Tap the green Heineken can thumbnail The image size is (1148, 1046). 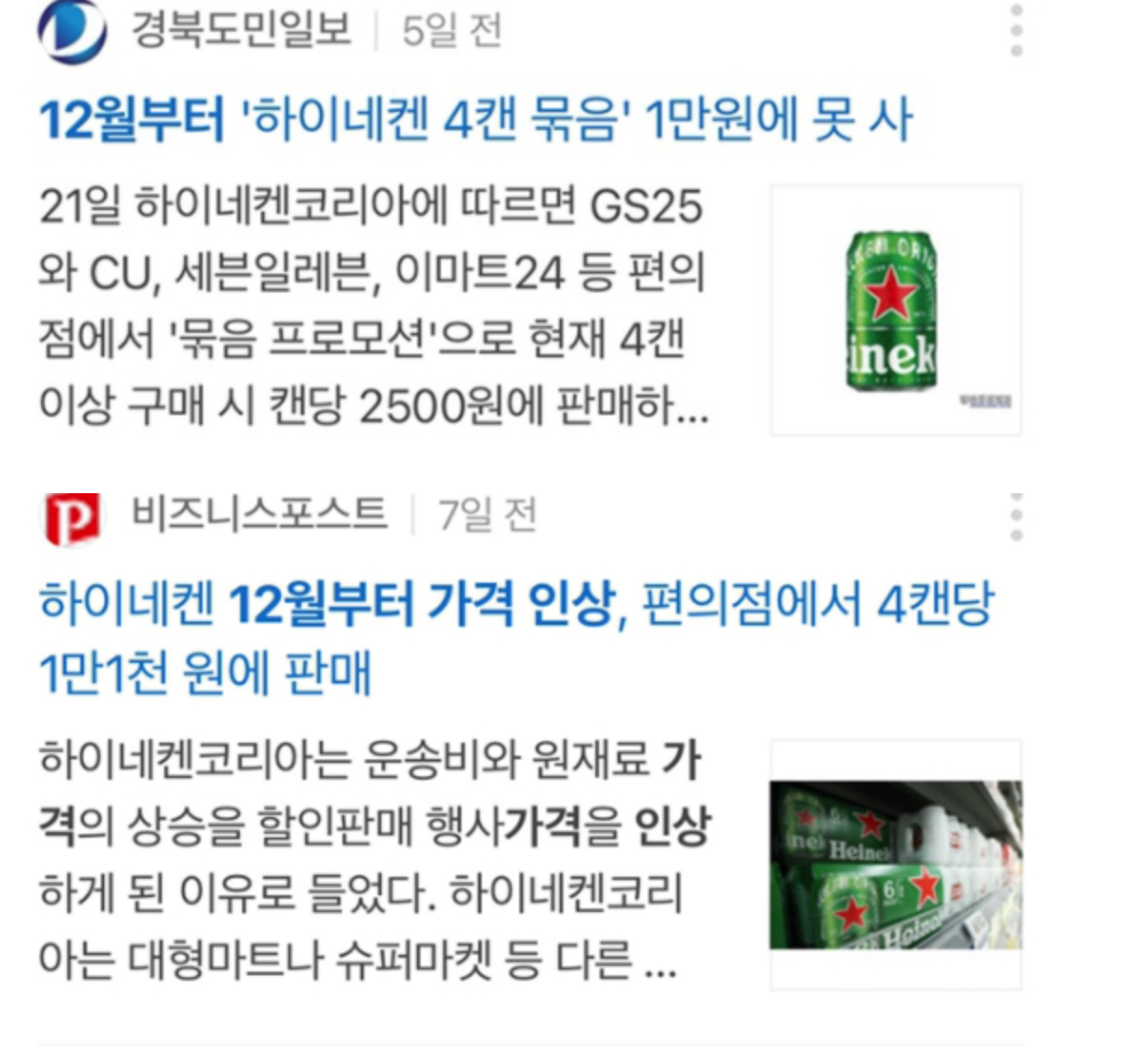click(x=895, y=310)
